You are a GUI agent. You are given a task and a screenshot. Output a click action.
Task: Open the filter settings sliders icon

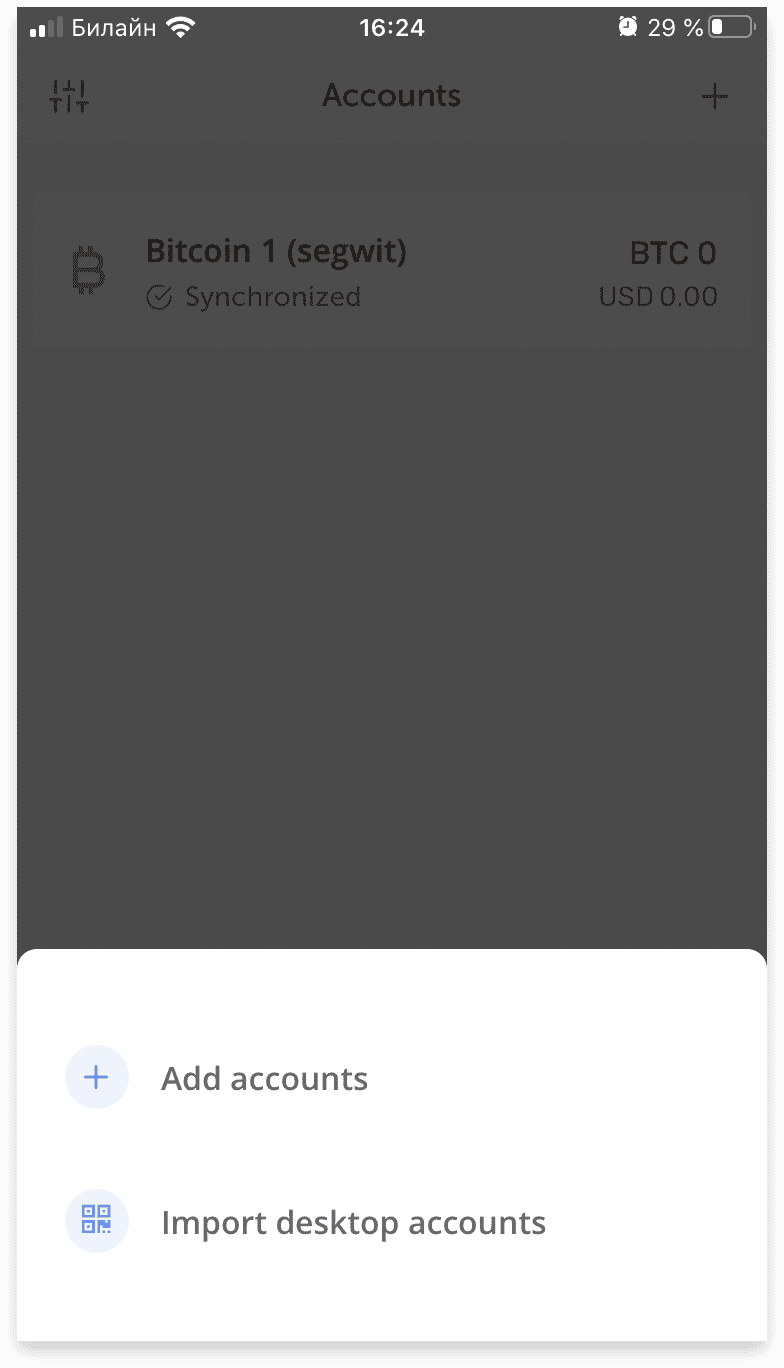(69, 96)
